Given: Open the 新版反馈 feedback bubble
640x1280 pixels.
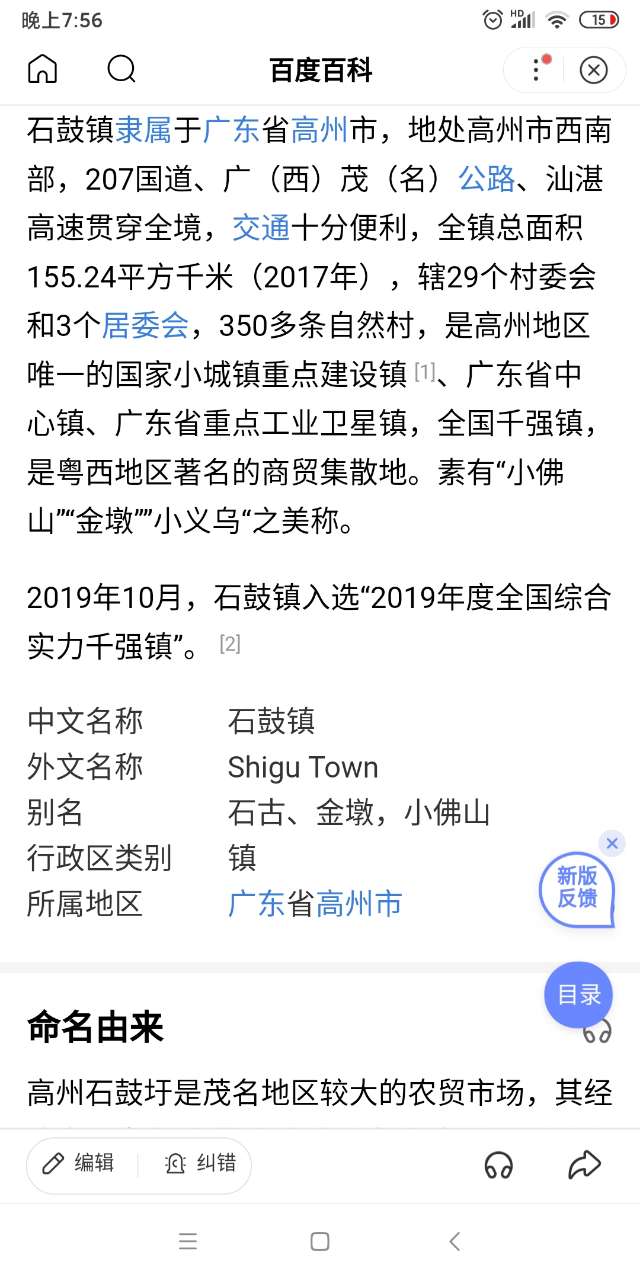Looking at the screenshot, I should coord(577,887).
